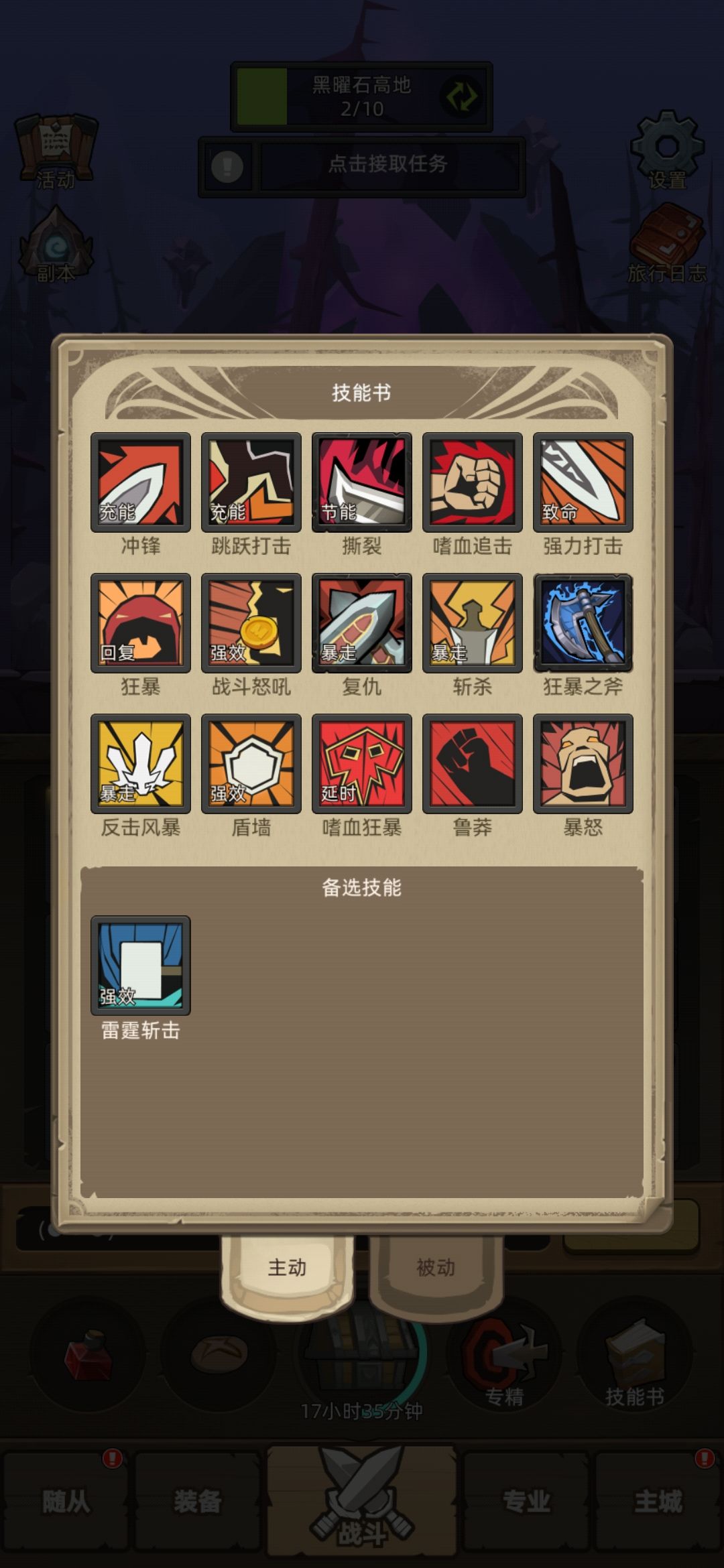Select the 冲锋 skill icon
The image size is (724, 1568).
pos(141,481)
